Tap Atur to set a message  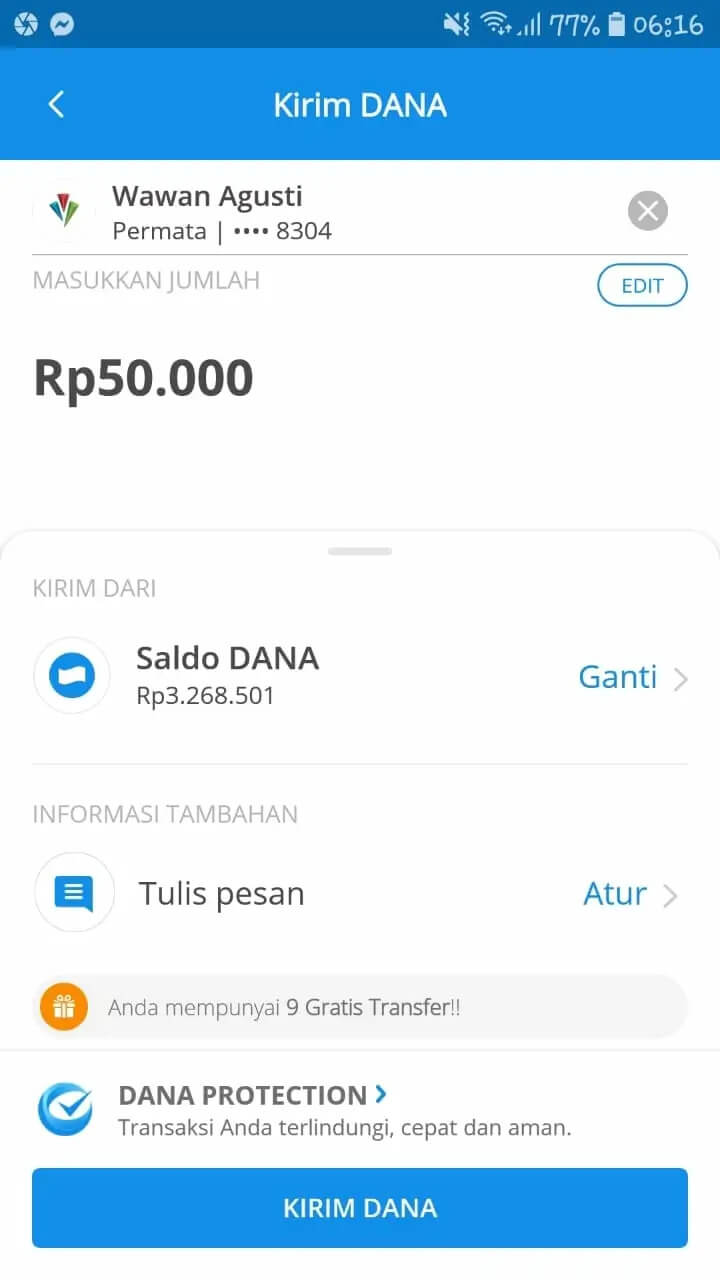click(615, 895)
